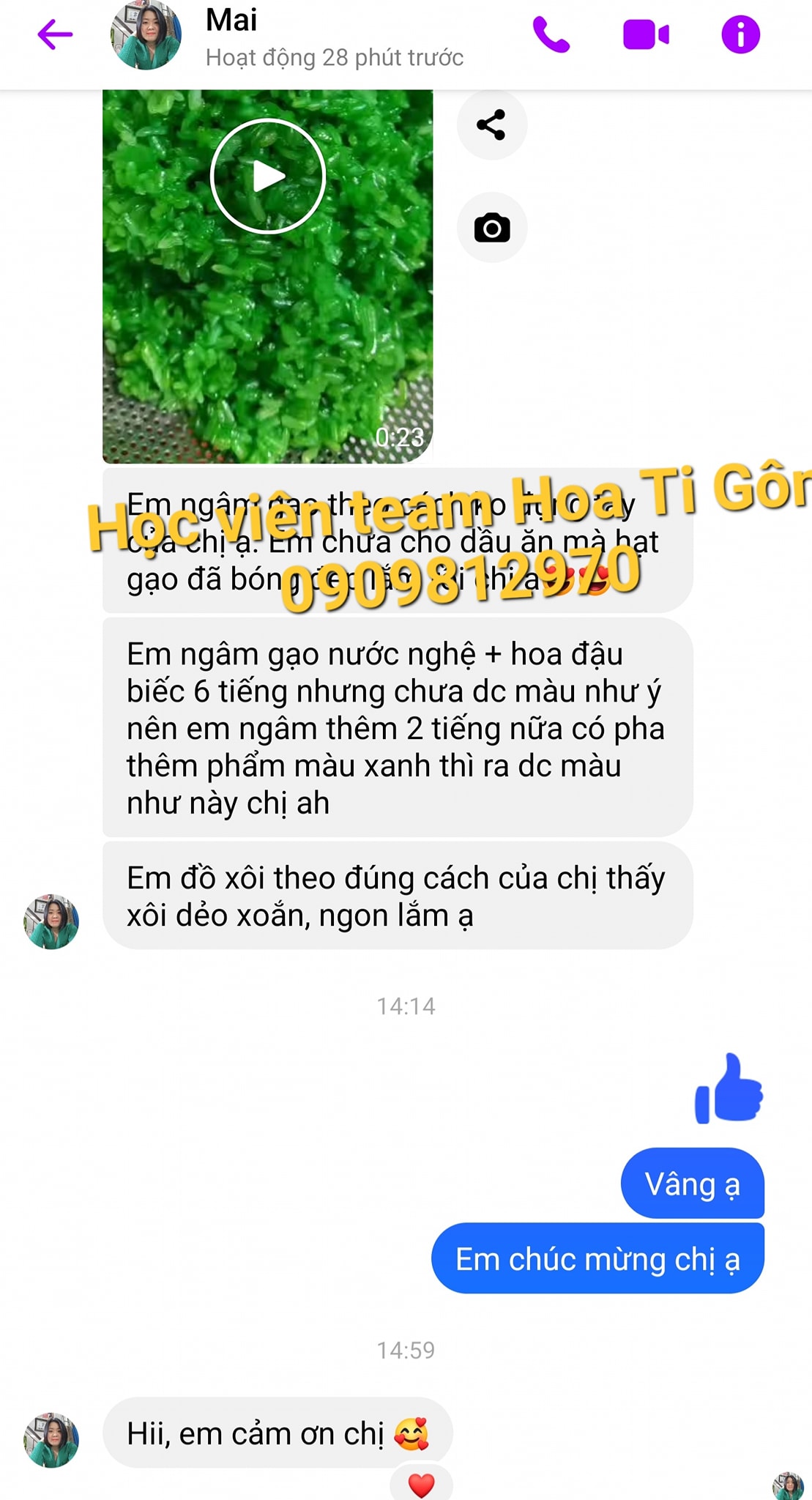Tap the heart reaction under thank-you message

pyautogui.click(x=421, y=1485)
